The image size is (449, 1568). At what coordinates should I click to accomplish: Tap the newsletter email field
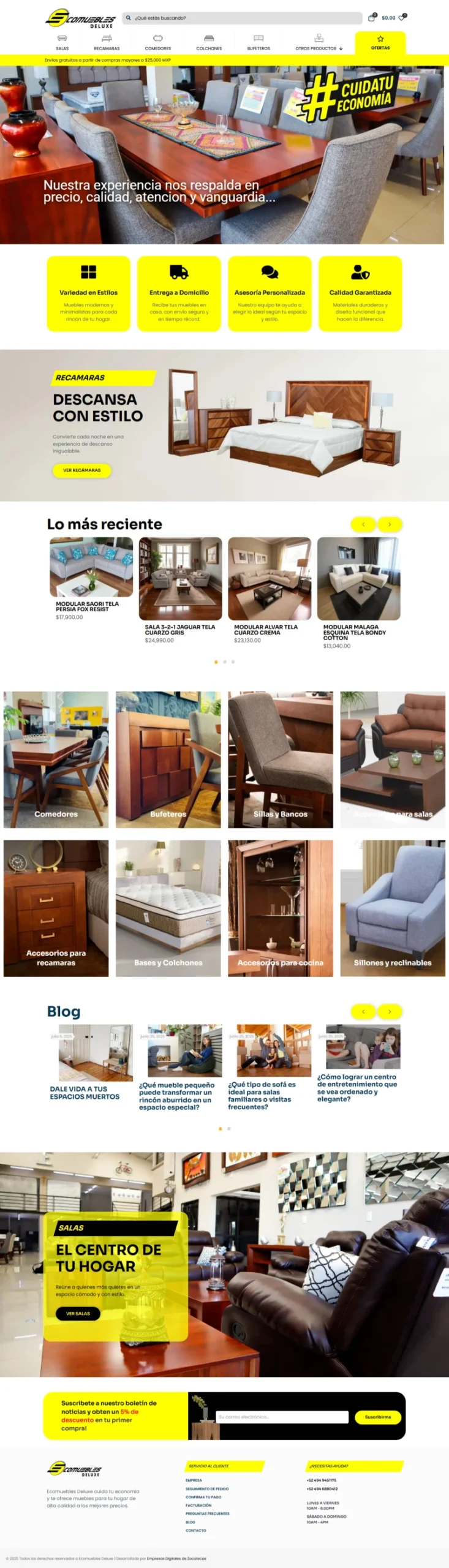(x=282, y=1417)
